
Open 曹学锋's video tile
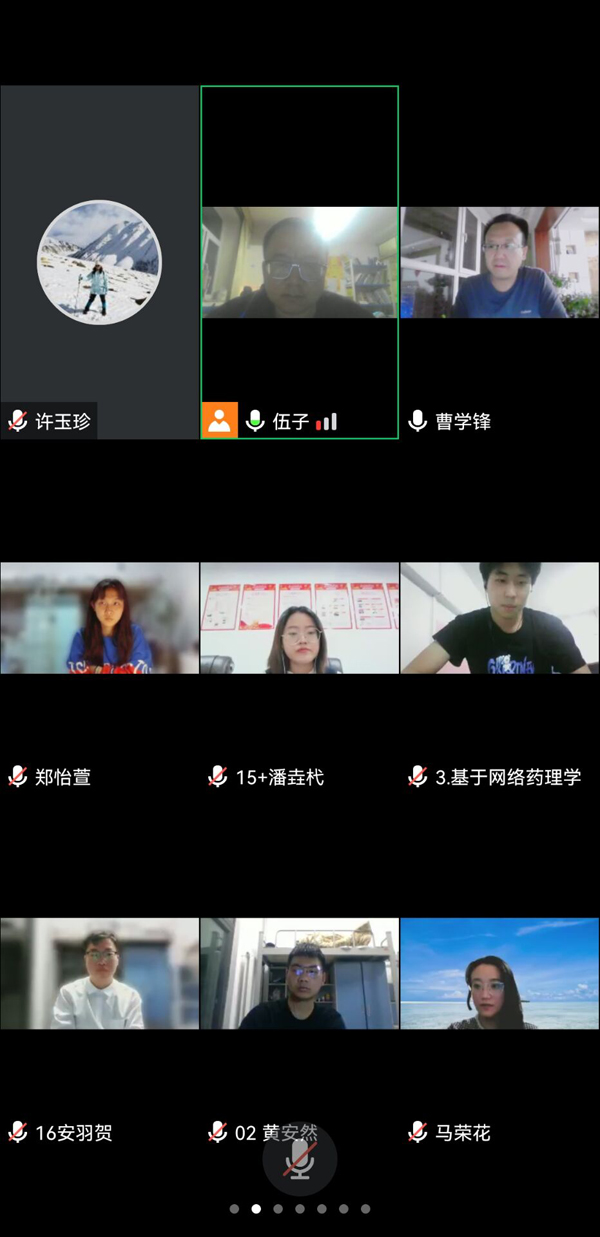500,262
